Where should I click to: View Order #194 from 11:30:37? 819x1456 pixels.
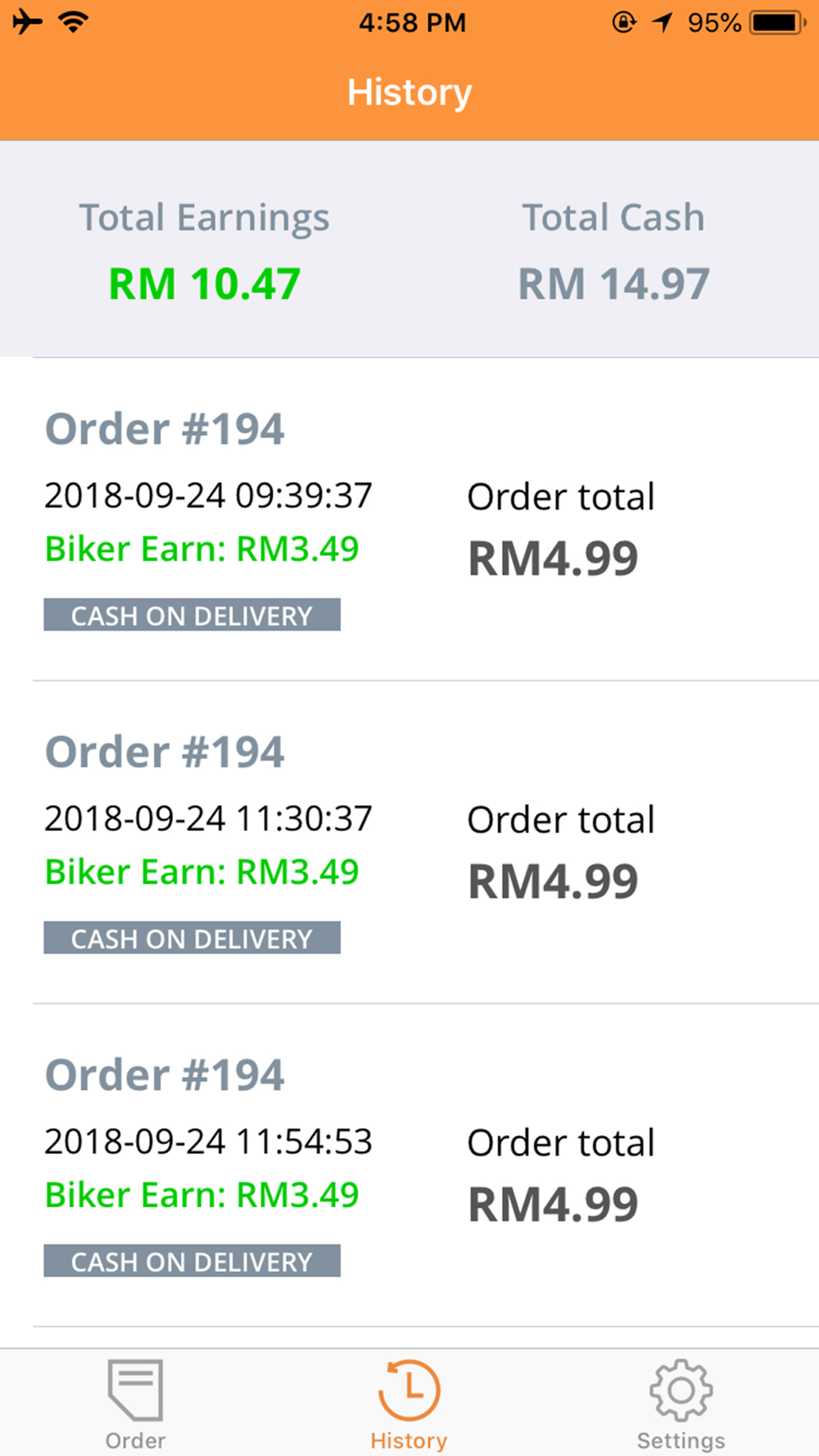click(x=426, y=843)
